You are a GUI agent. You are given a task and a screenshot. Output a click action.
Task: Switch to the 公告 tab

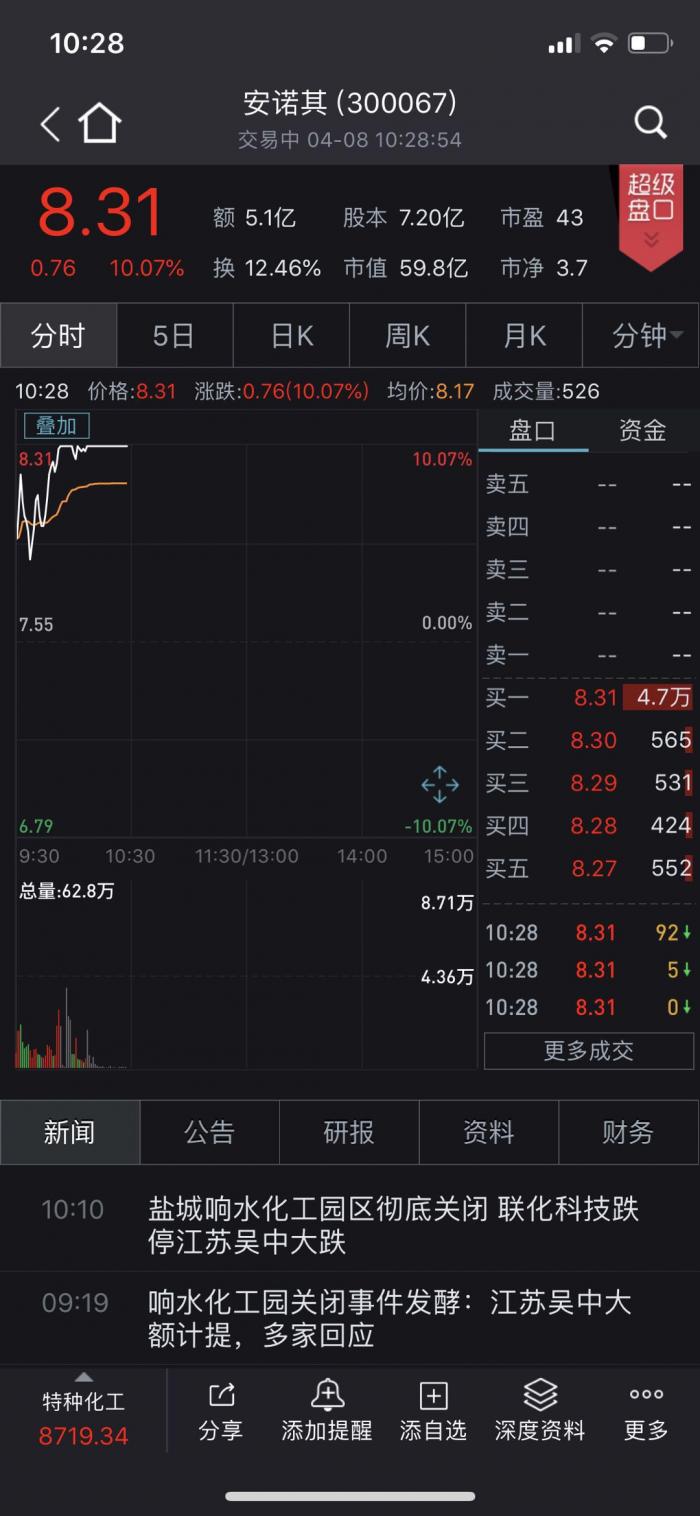[209, 1132]
